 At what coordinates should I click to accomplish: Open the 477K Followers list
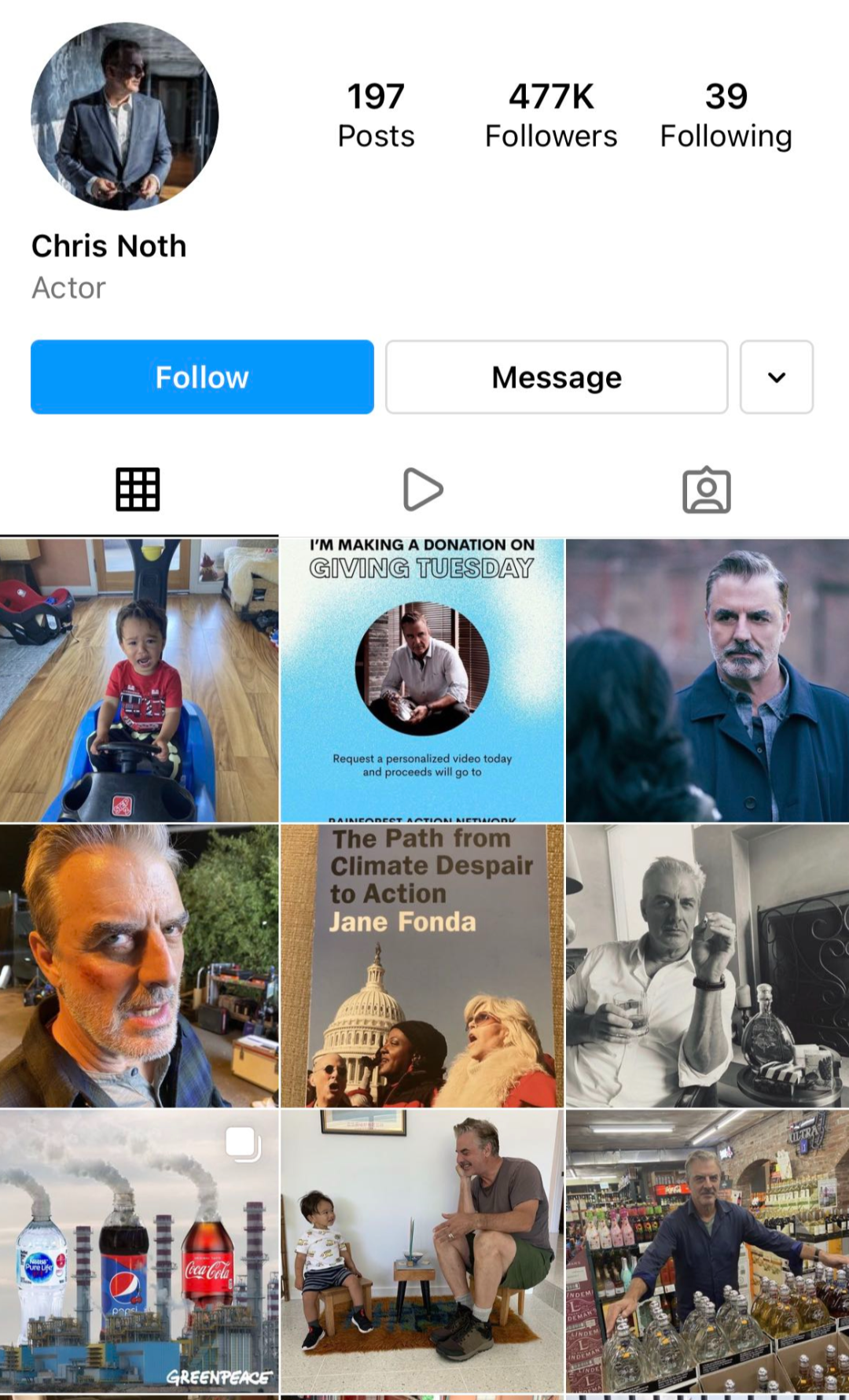coord(550,115)
